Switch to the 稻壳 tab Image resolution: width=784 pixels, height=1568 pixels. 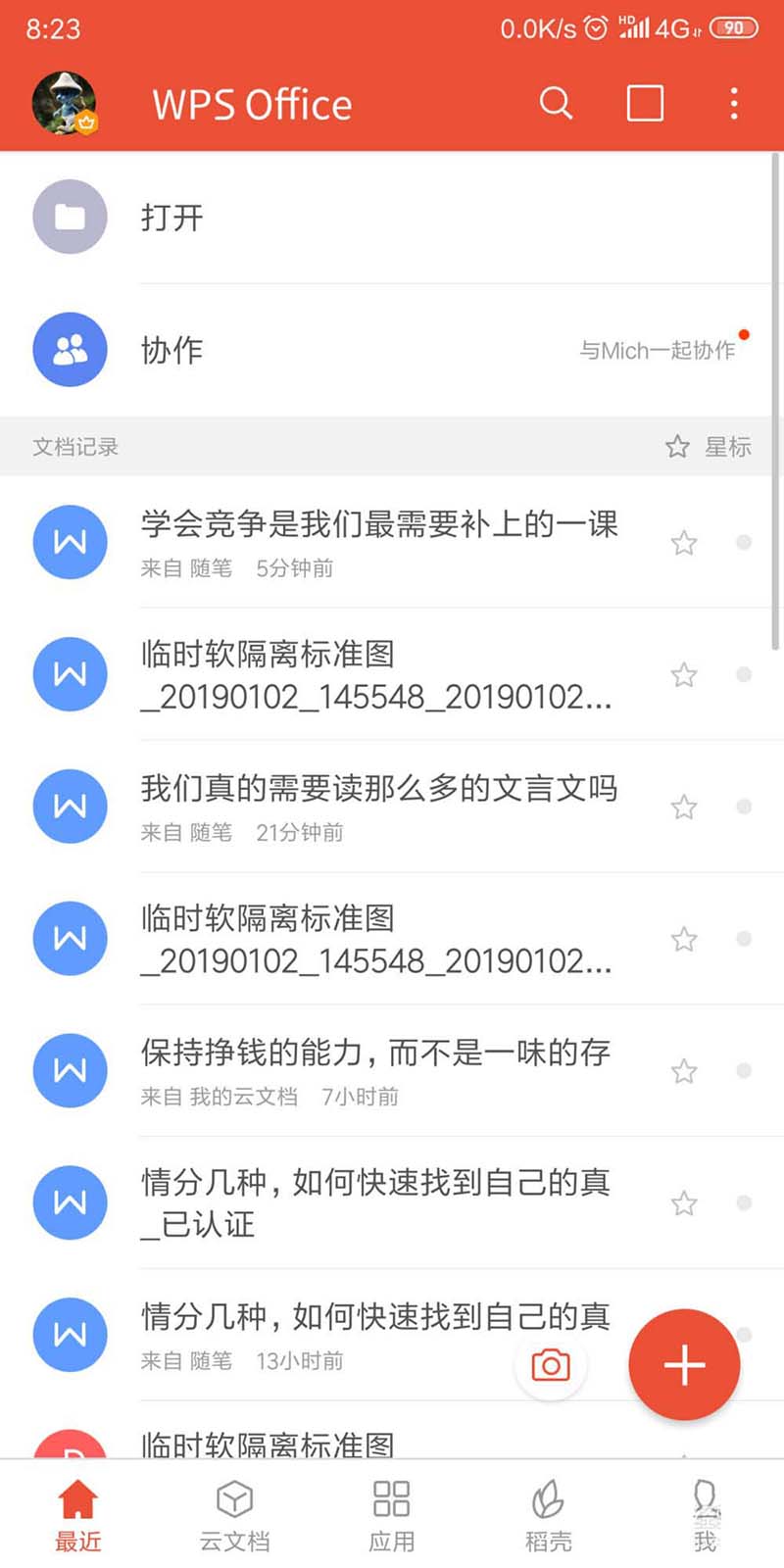[548, 1516]
